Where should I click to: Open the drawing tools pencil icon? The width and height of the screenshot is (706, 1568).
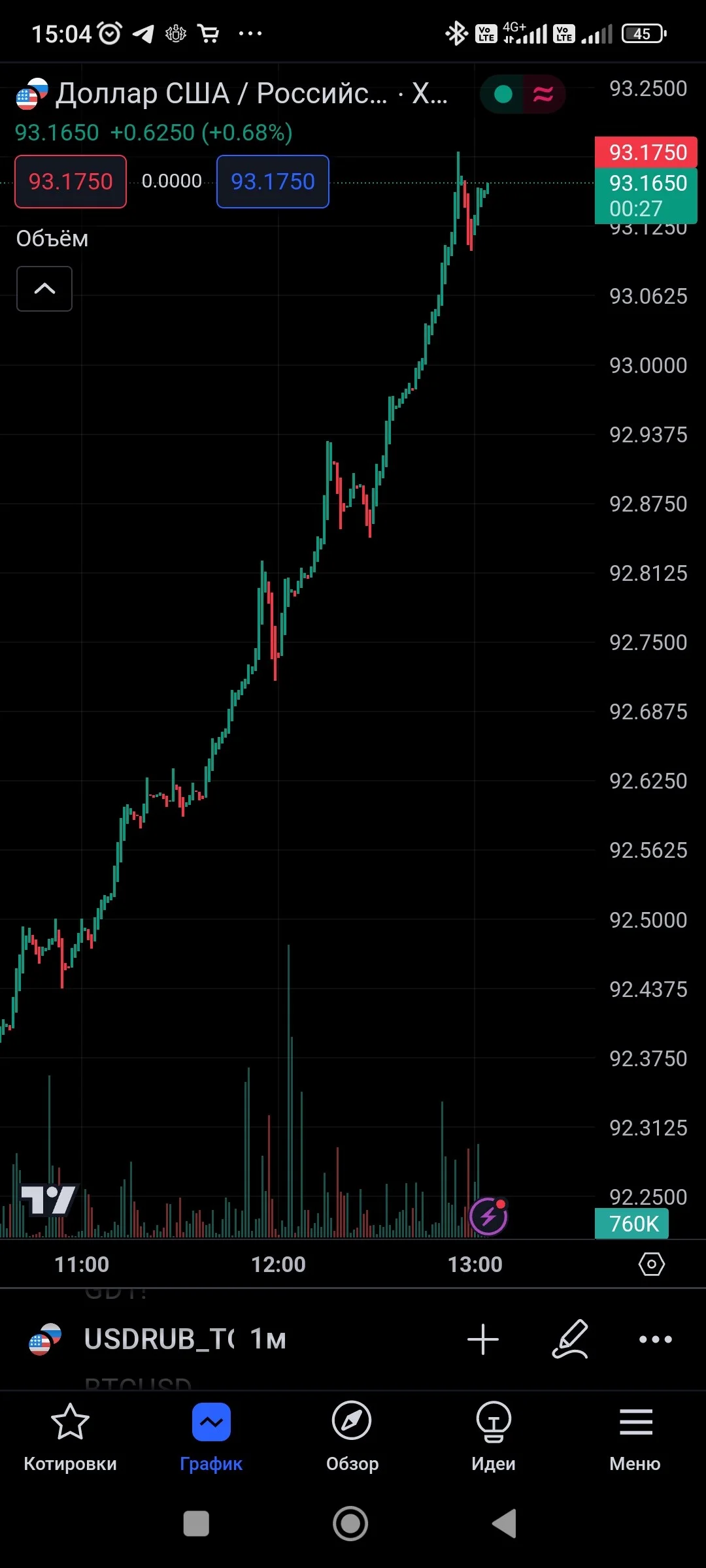(570, 1339)
